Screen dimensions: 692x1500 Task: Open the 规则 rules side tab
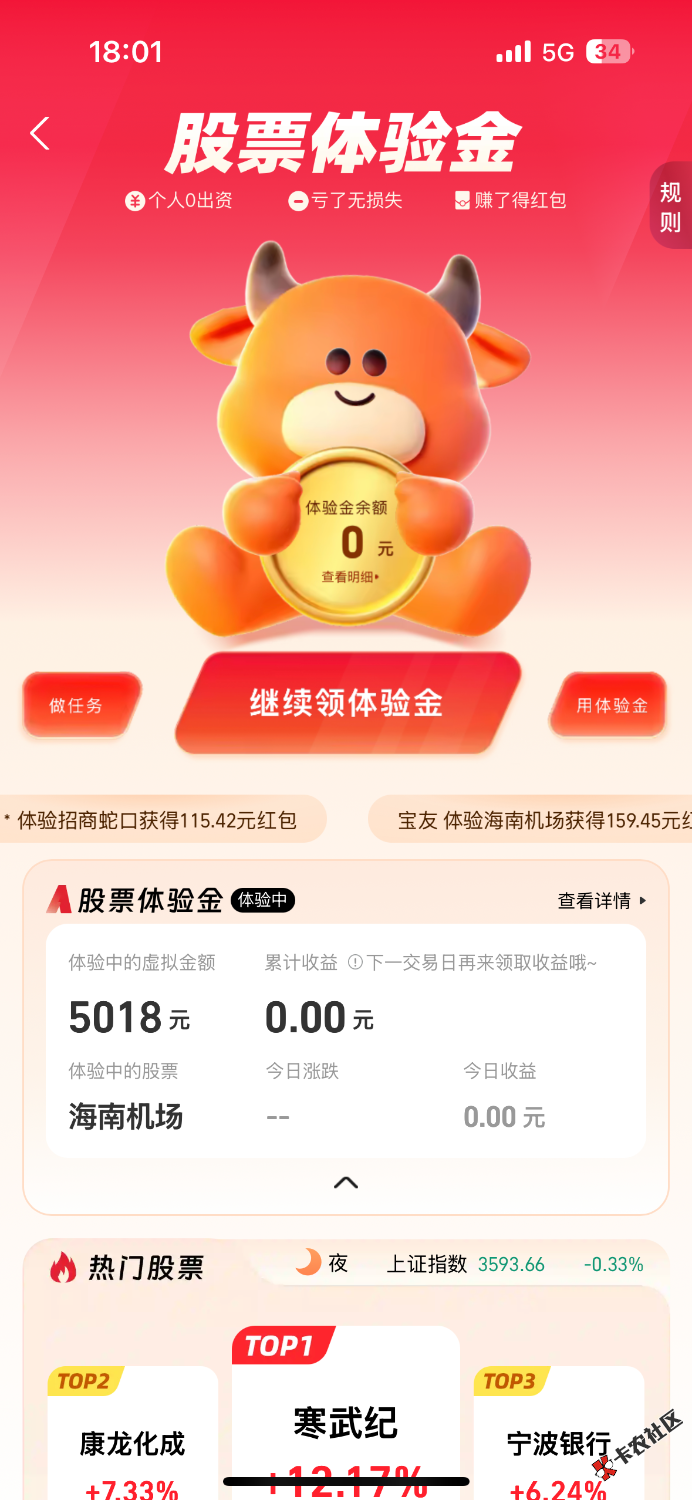click(670, 206)
